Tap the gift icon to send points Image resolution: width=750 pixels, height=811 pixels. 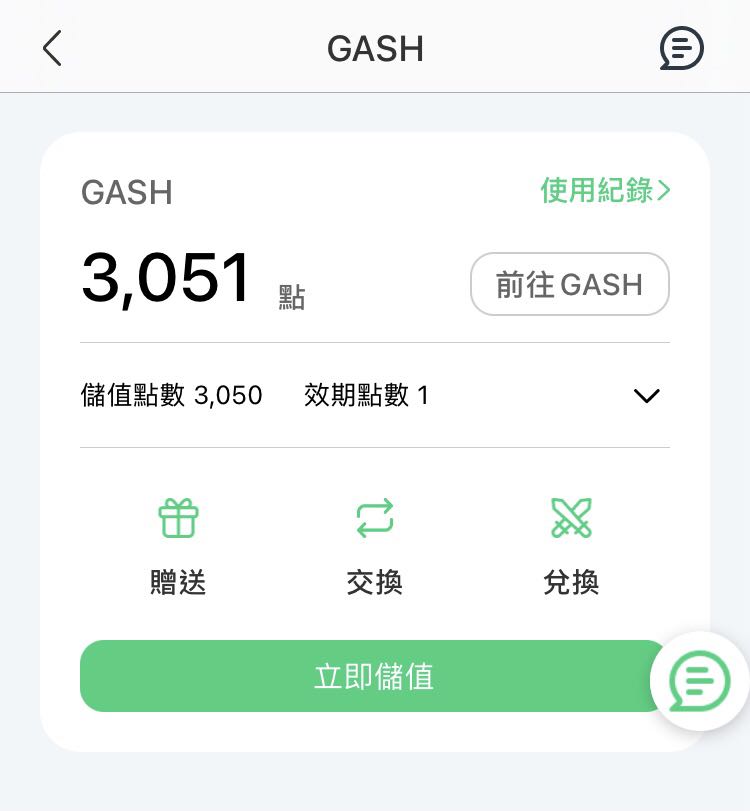point(178,517)
